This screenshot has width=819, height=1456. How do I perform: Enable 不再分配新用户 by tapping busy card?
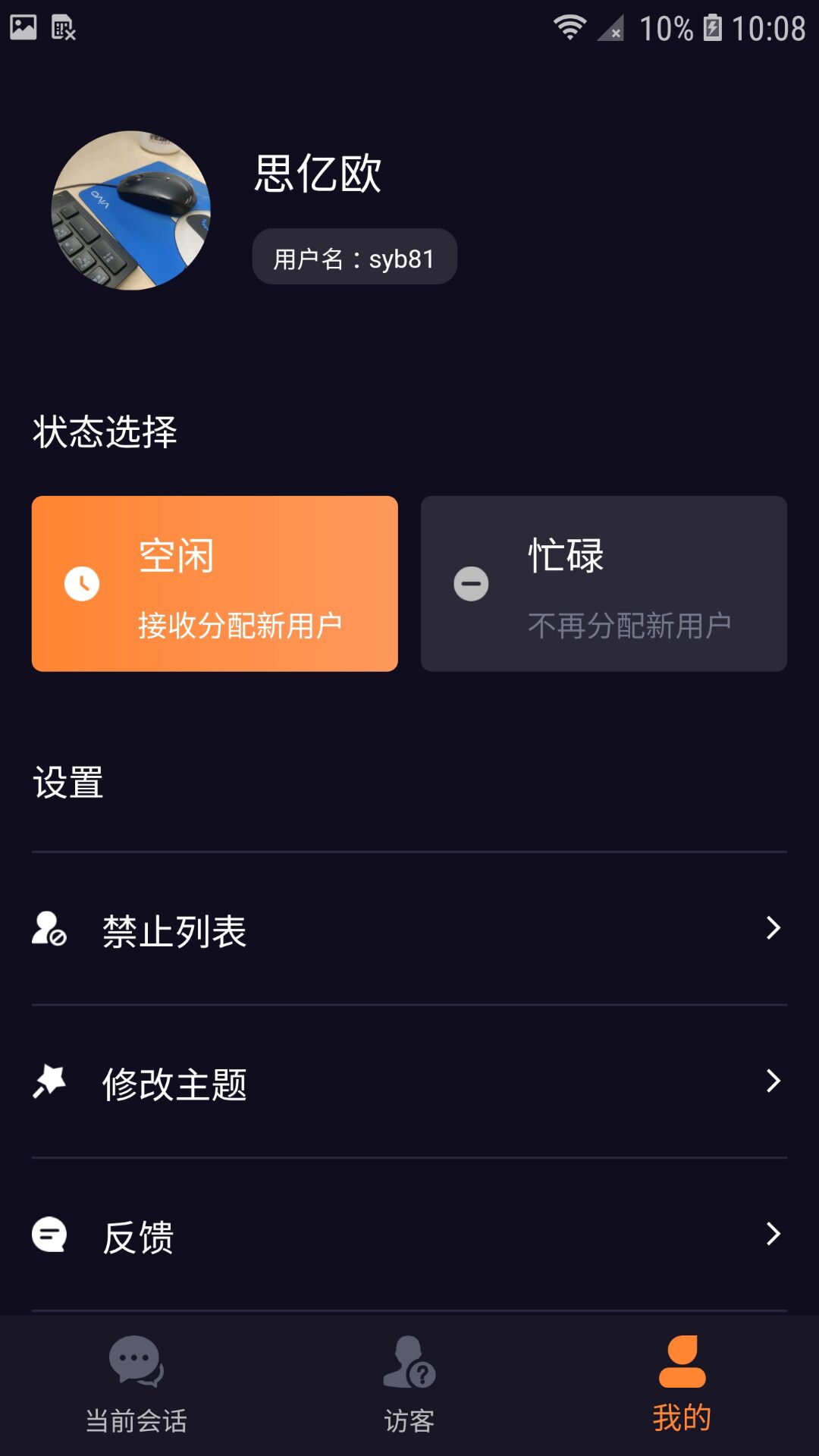point(604,584)
